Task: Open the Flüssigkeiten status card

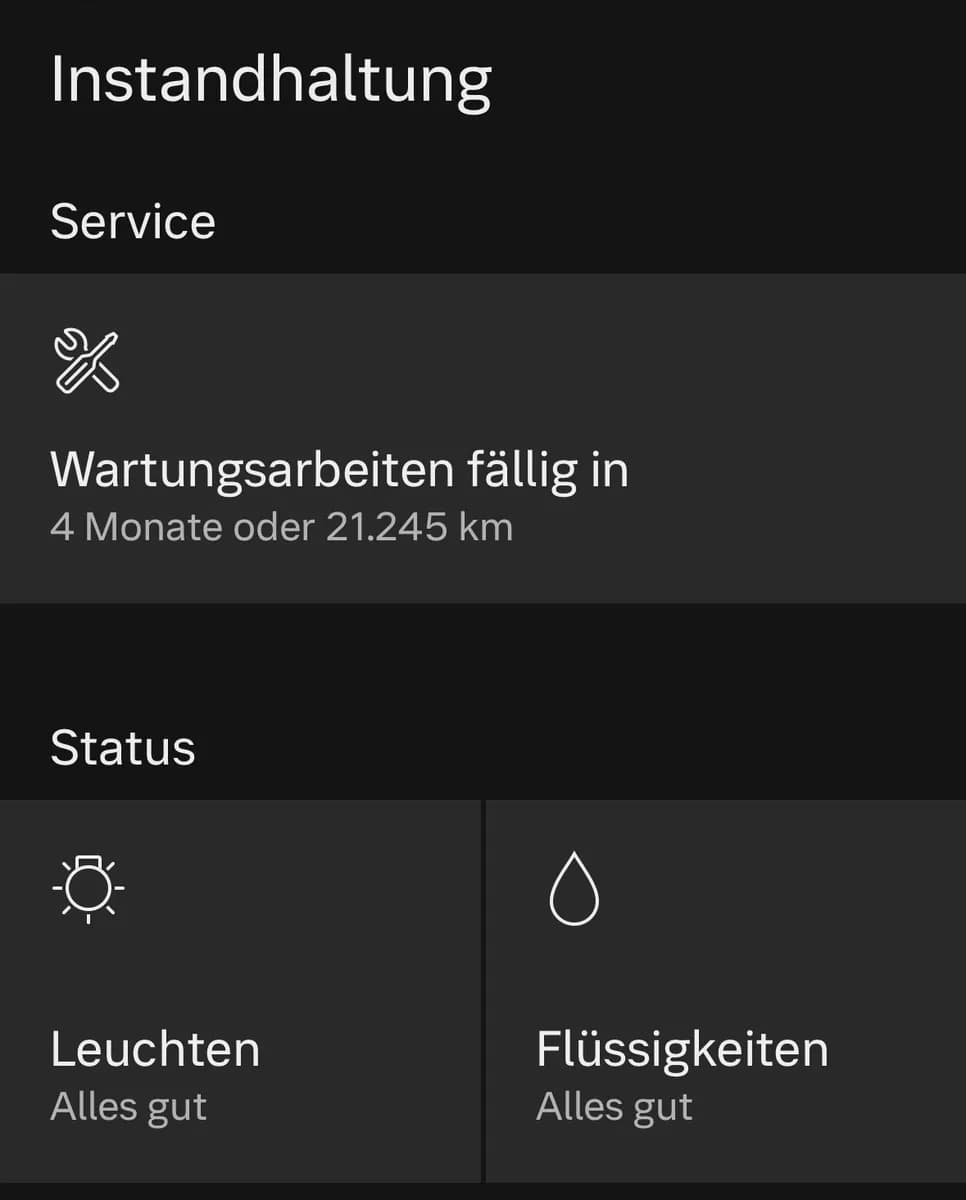Action: coord(726,991)
